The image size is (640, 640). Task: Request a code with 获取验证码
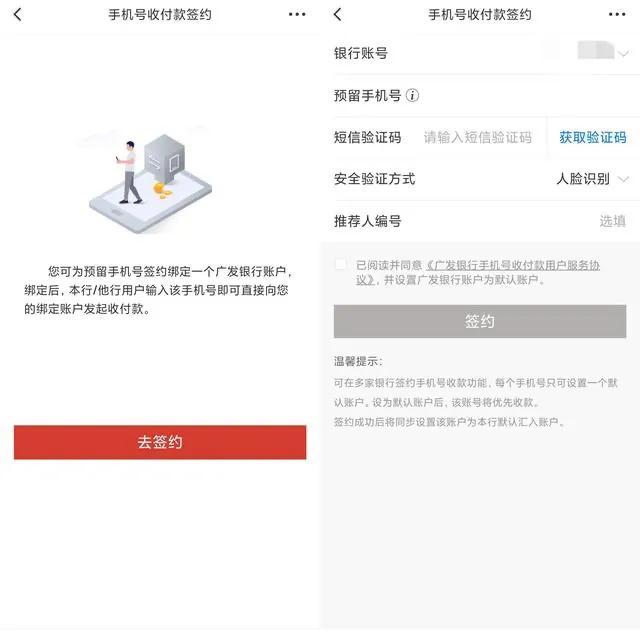pyautogui.click(x=592, y=137)
